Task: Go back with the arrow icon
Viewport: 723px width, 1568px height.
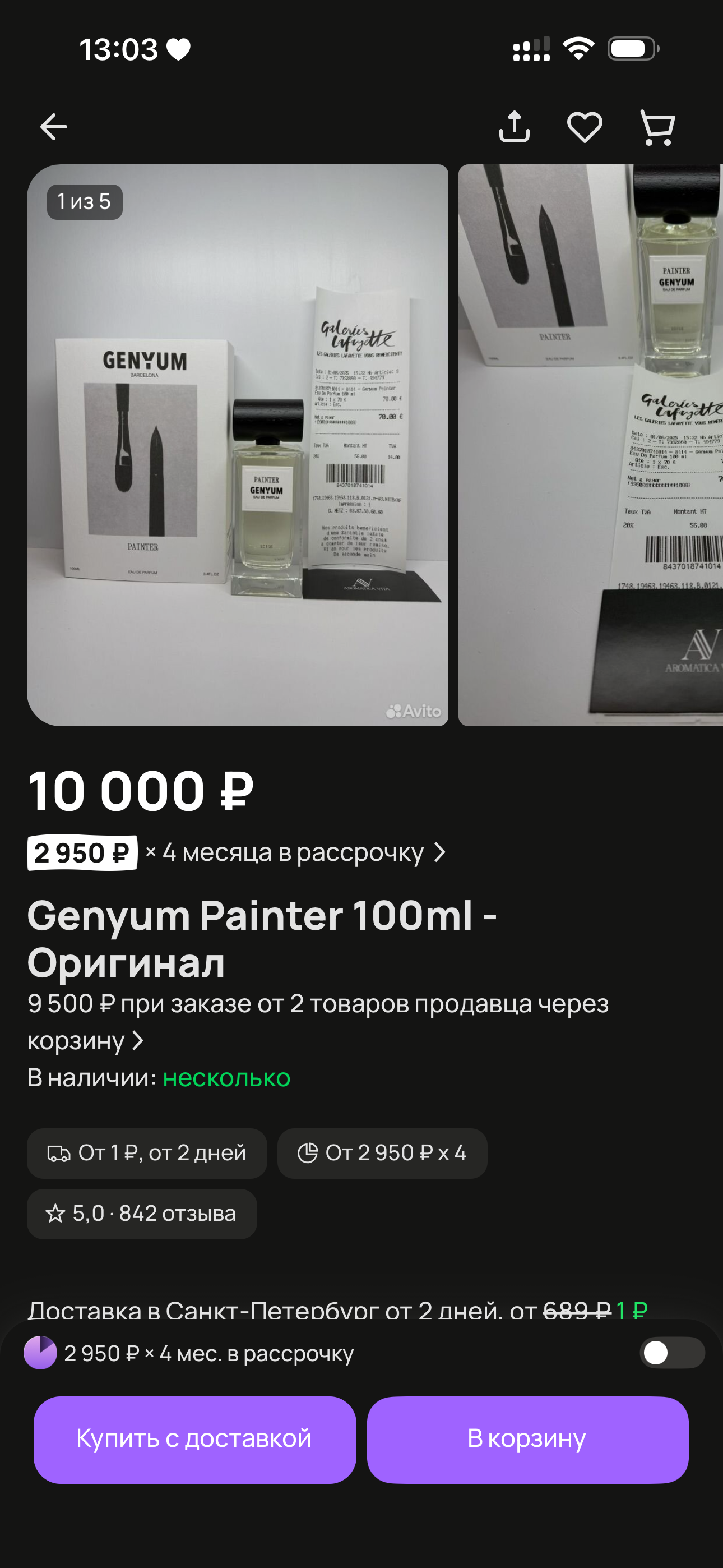Action: (x=54, y=127)
